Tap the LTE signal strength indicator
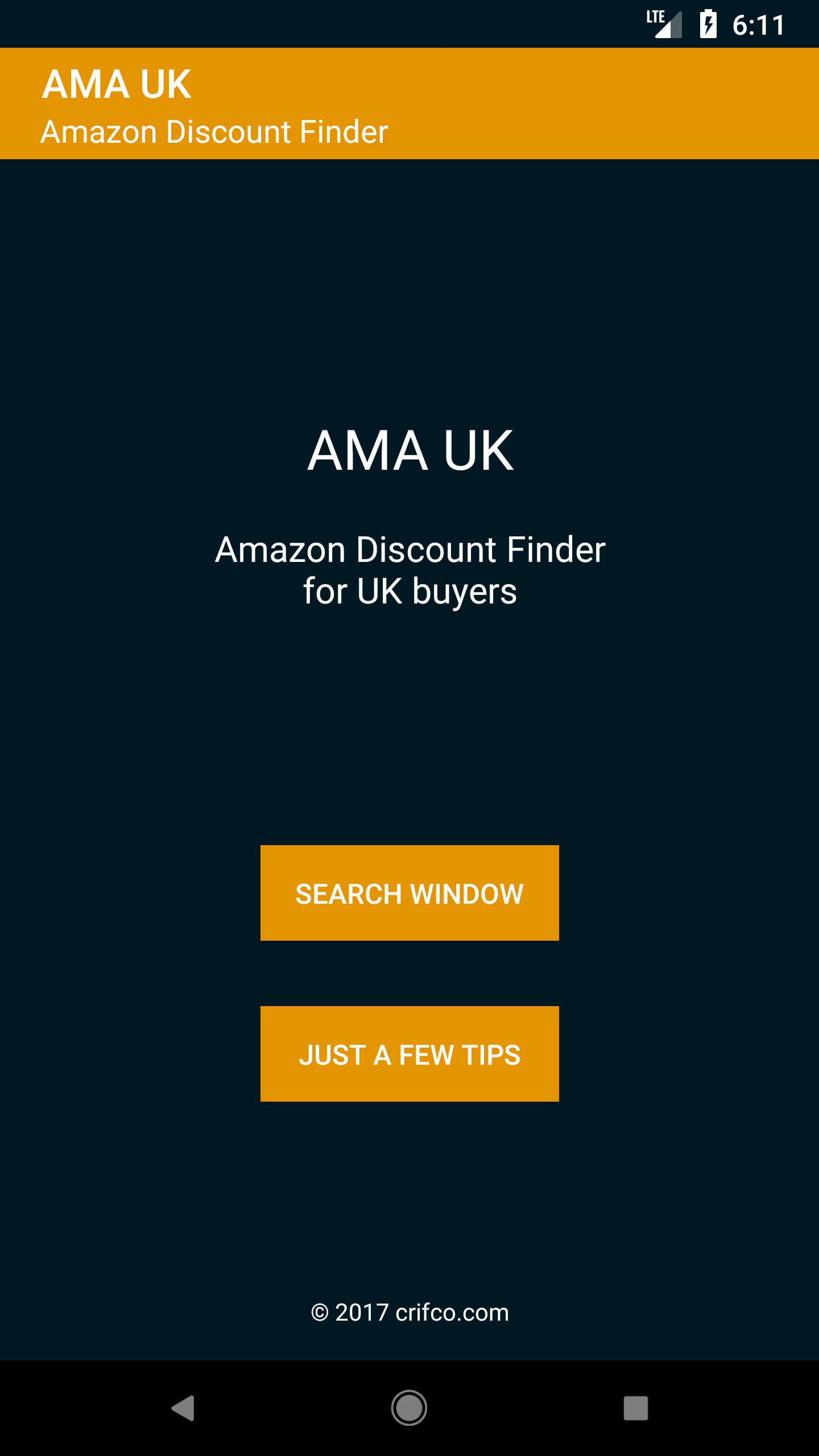Viewport: 819px width, 1456px height. coord(664,24)
